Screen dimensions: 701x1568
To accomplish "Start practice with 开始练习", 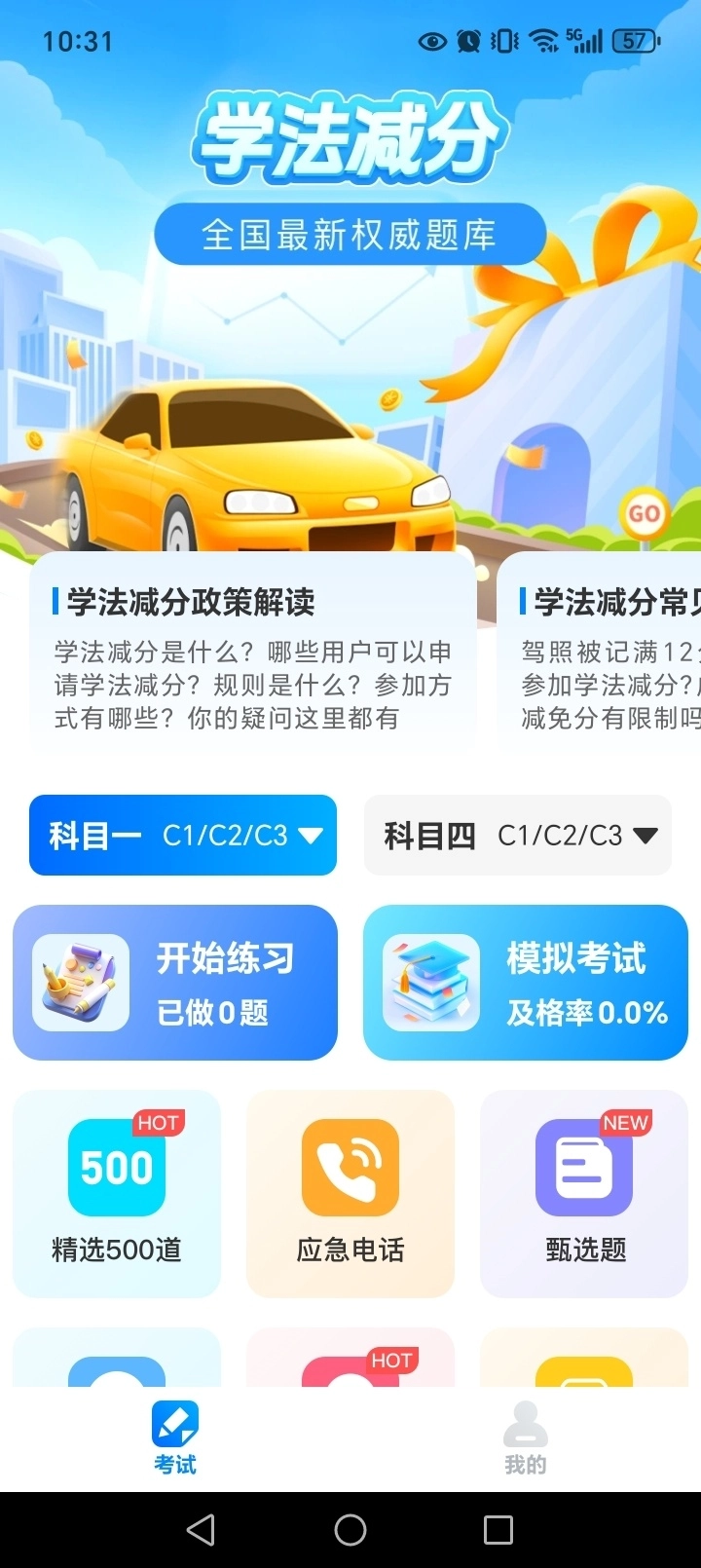I will (x=175, y=983).
